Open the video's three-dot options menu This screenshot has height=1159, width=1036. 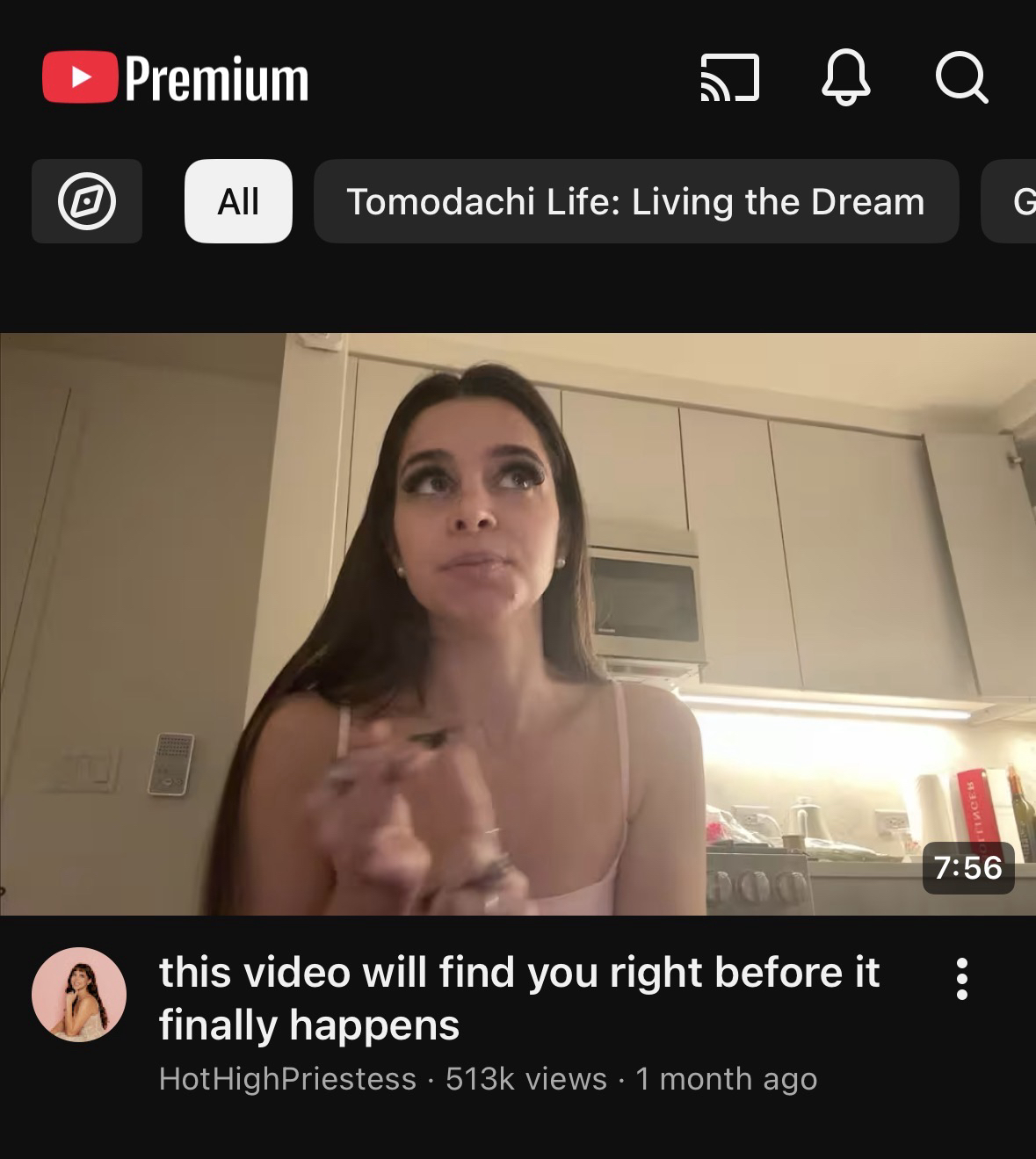961,978
